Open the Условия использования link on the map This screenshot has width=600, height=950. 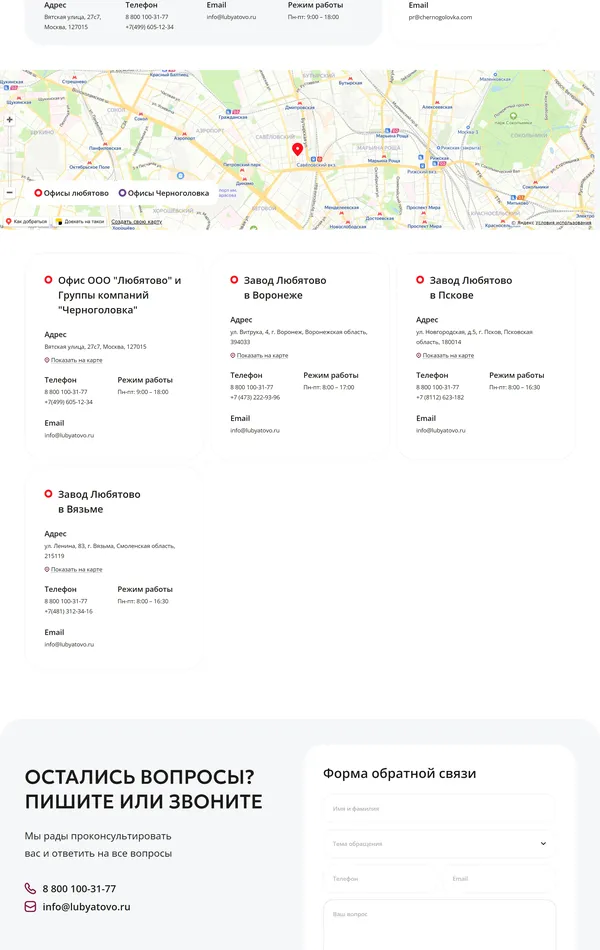tap(563, 223)
